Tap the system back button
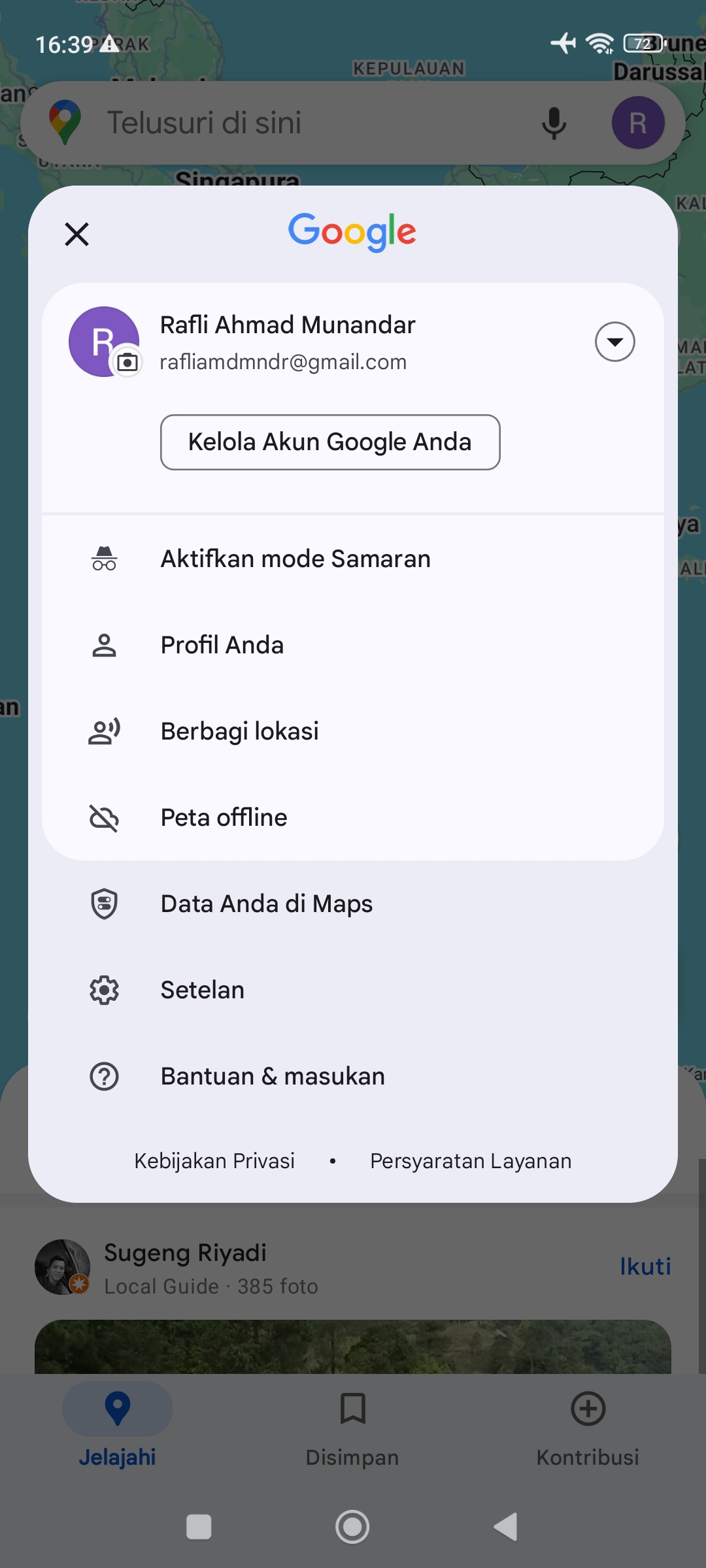 pos(506,1527)
